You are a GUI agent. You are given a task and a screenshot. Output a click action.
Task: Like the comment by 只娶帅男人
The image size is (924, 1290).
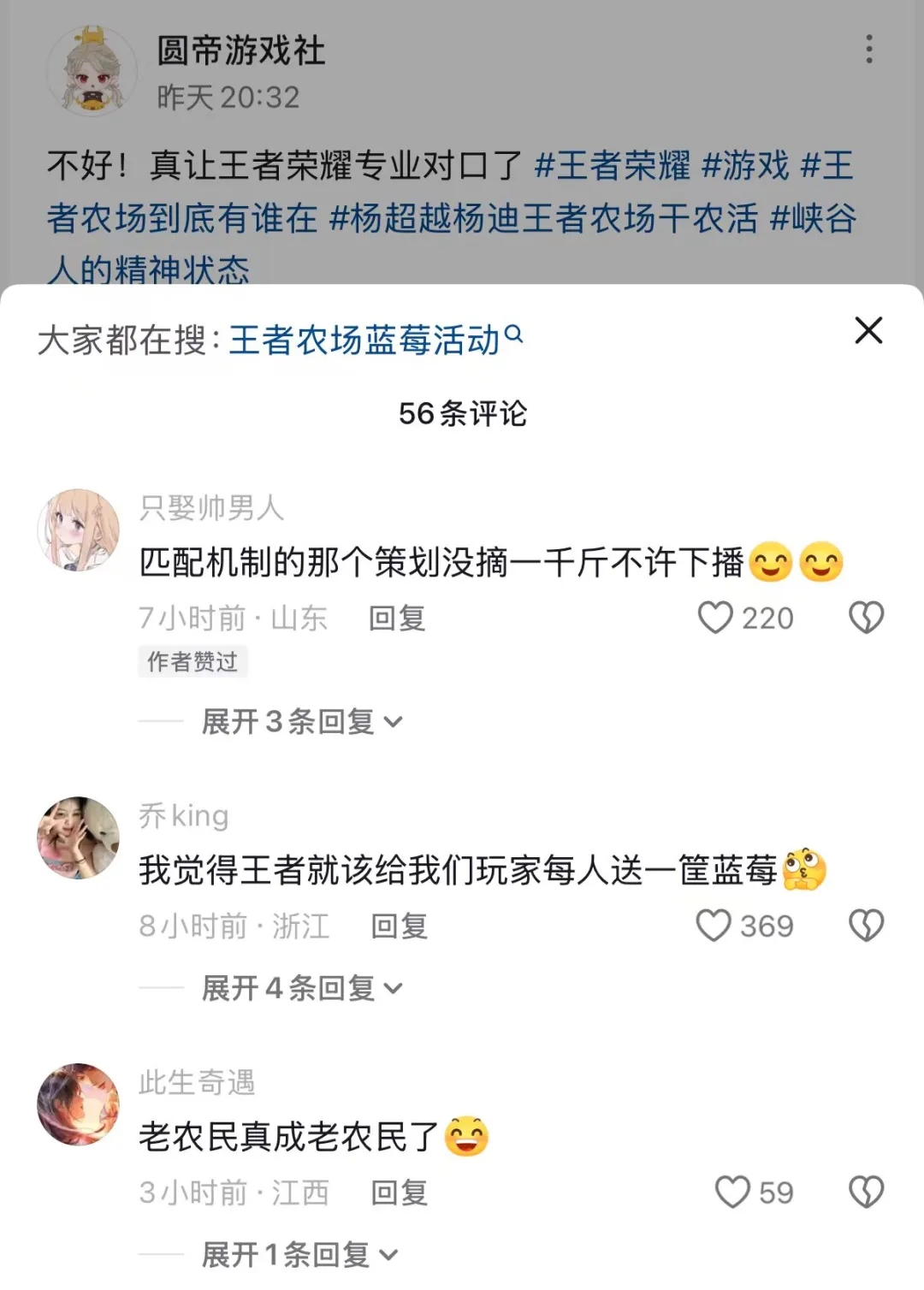point(719,618)
